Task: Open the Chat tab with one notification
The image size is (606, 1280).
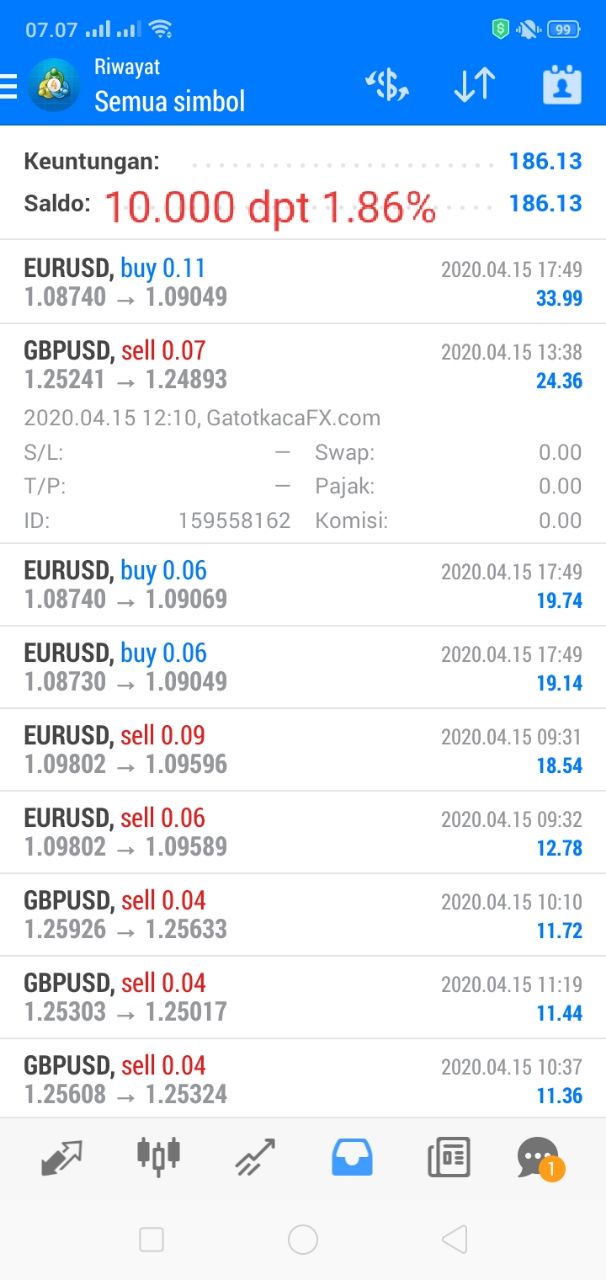Action: point(539,1158)
